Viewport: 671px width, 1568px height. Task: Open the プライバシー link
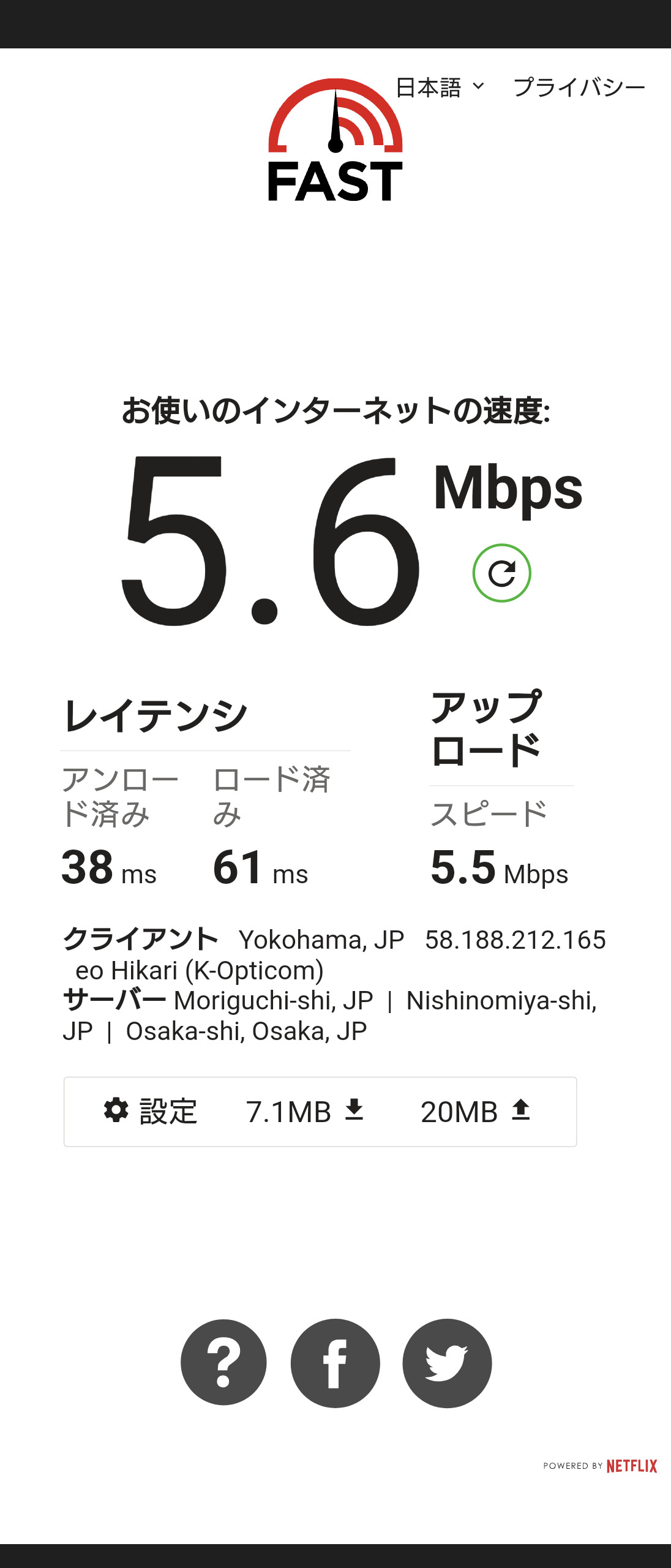point(579,88)
